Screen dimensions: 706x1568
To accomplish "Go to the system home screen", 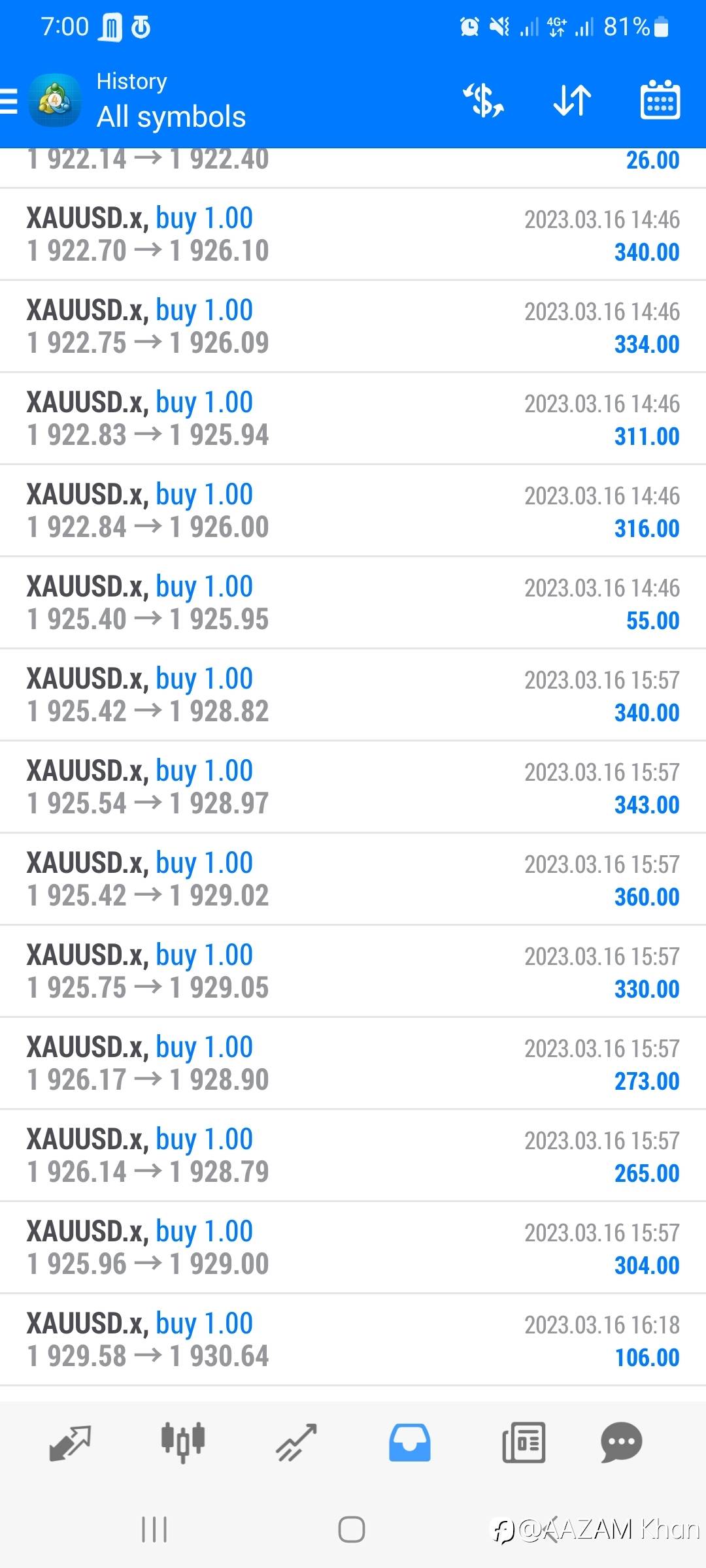I will 352,1529.
